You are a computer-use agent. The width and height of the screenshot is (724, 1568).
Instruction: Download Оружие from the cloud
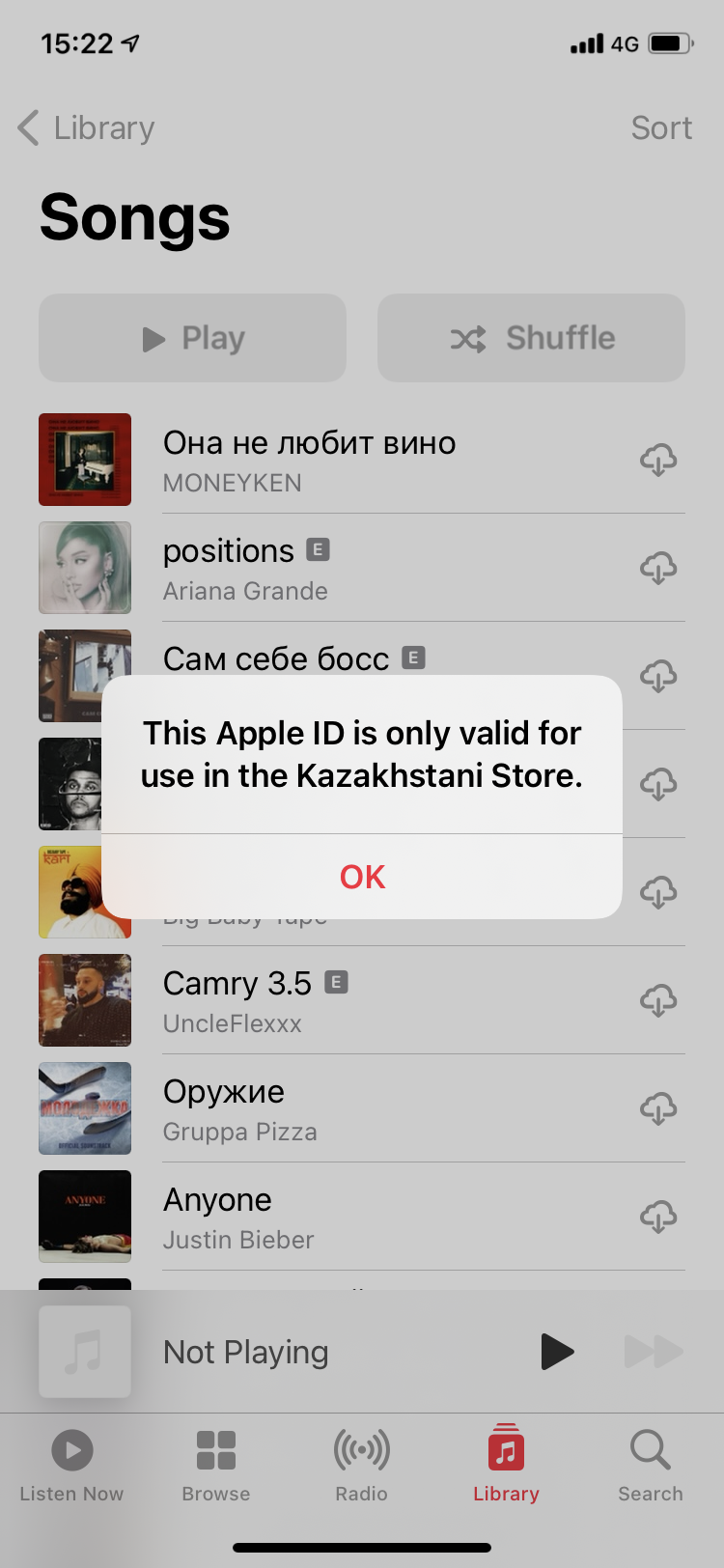point(658,1108)
